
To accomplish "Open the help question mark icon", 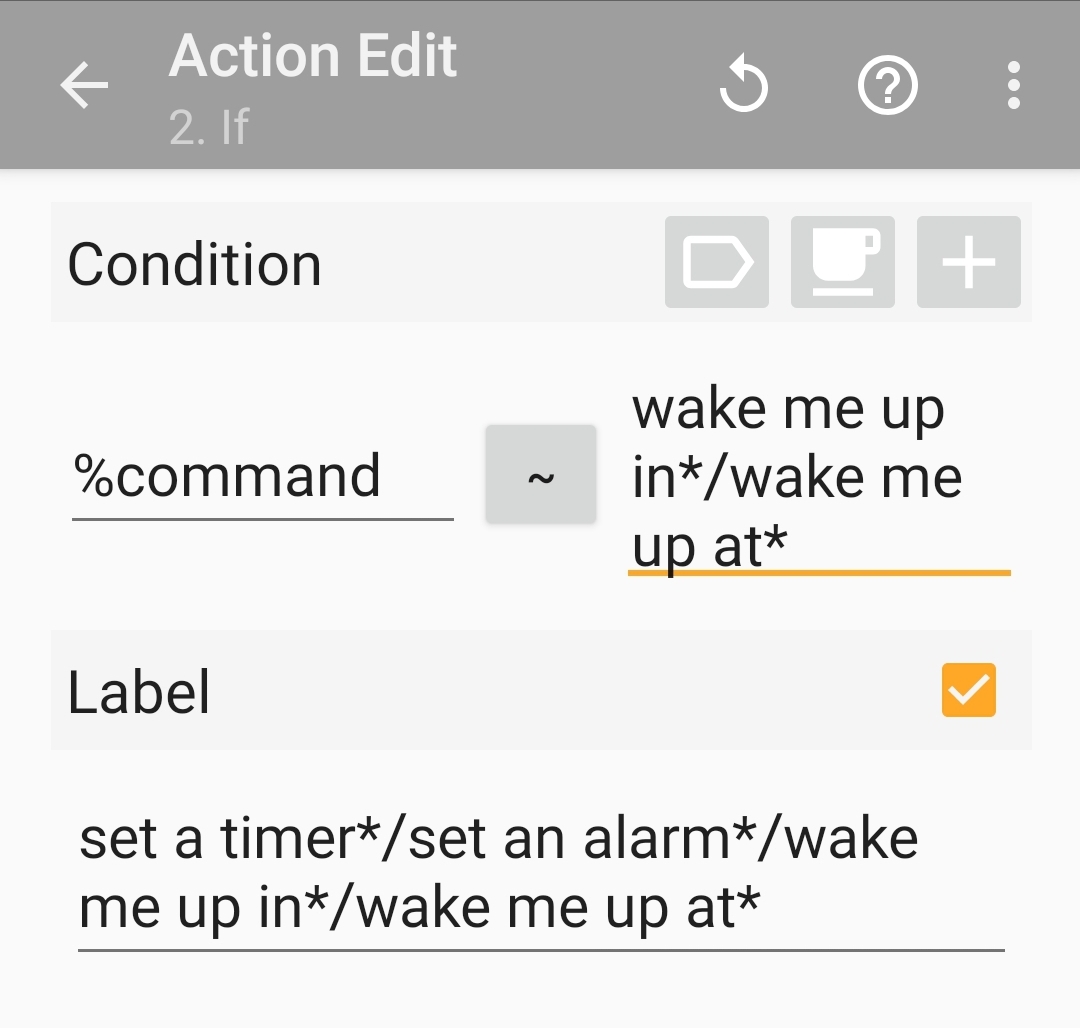I will click(887, 87).
